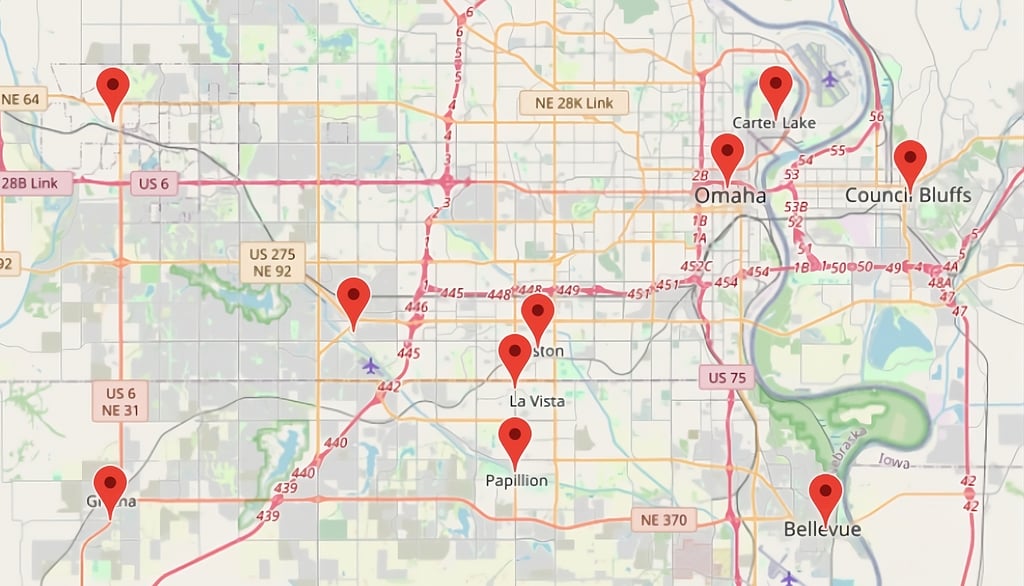The image size is (1024, 586).
Task: Select the Gretna location pin
Action: tap(110, 486)
